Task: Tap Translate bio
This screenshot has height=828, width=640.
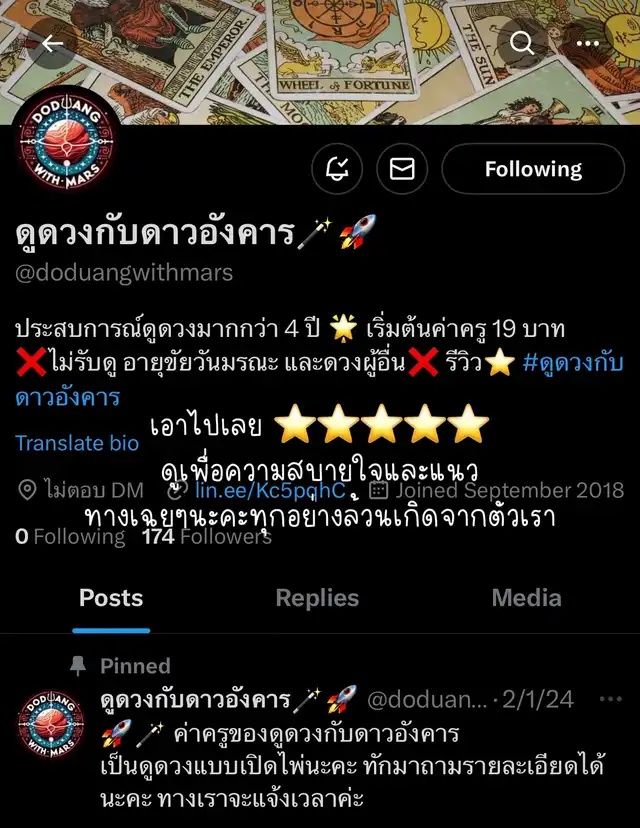Action: point(77,443)
